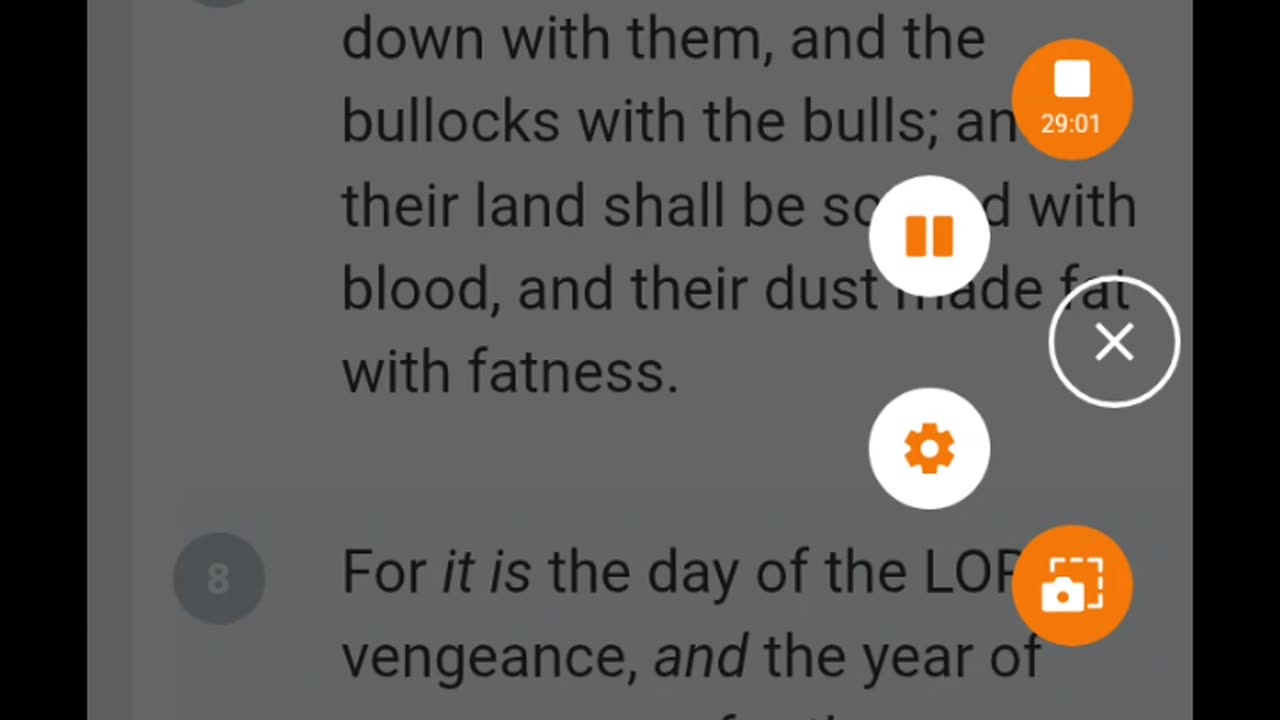Select verse number 8
Viewport: 1280px width, 720px height.
click(218, 579)
